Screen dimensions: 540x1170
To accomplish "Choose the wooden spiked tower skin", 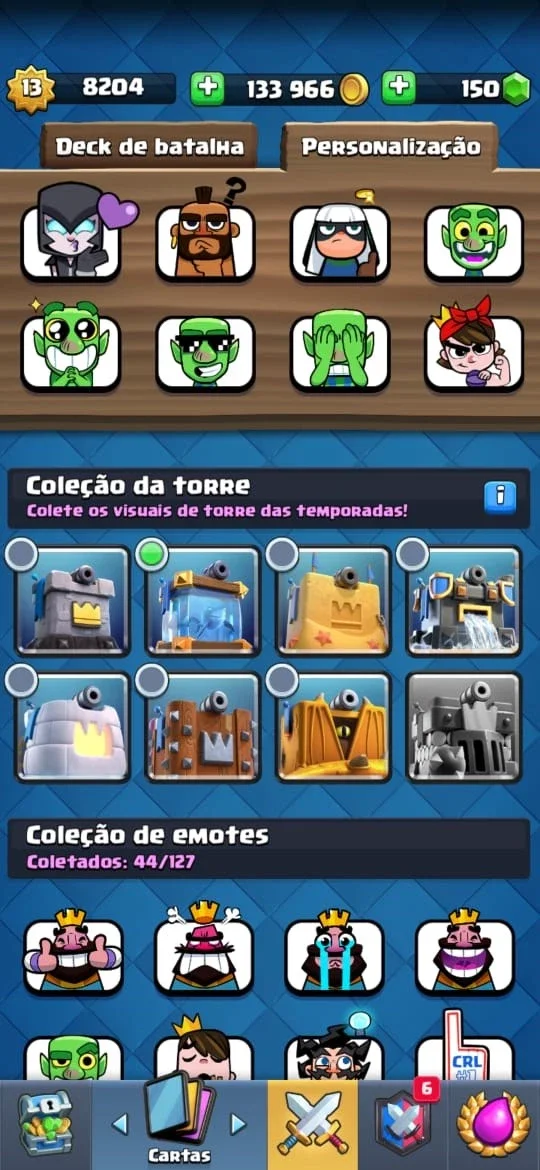I will (204, 728).
